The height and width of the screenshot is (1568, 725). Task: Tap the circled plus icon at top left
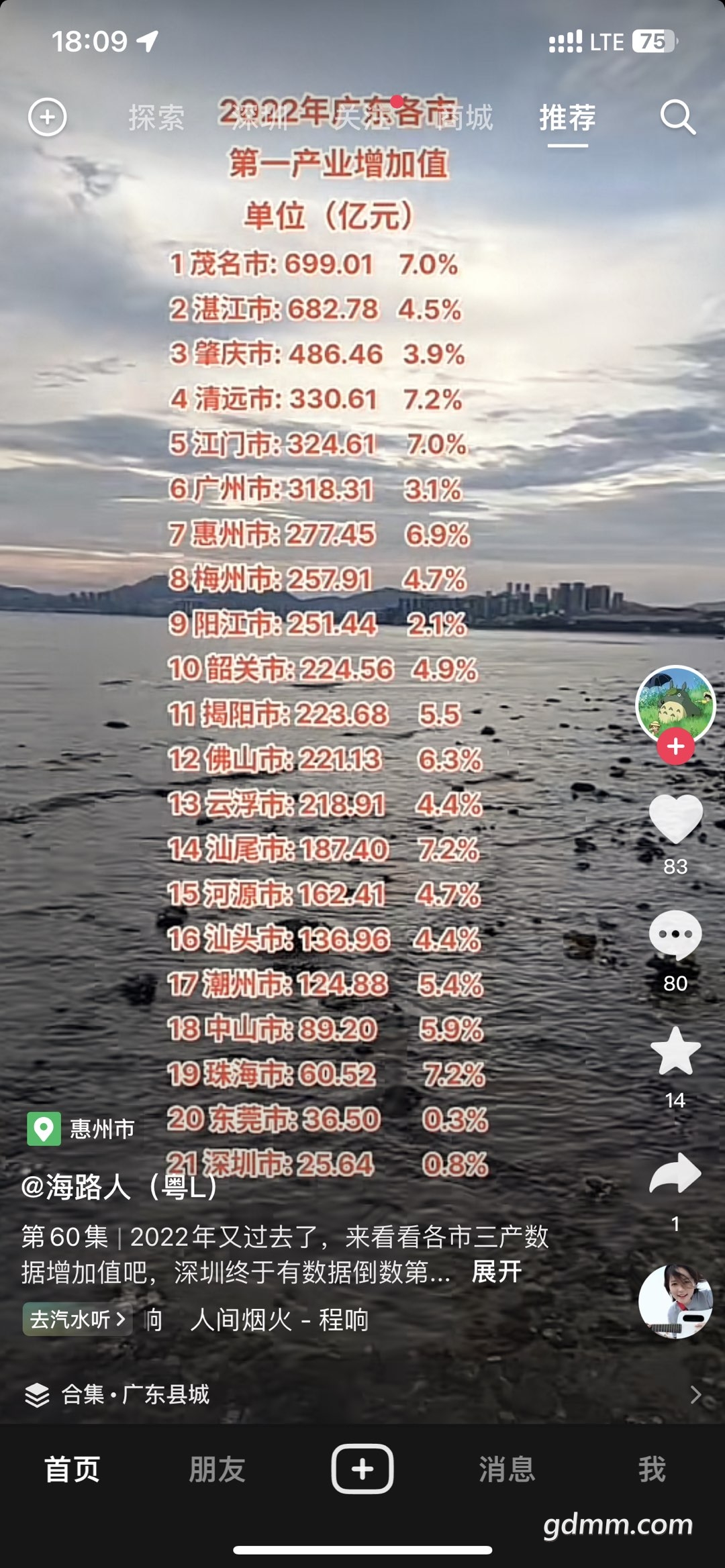point(47,117)
